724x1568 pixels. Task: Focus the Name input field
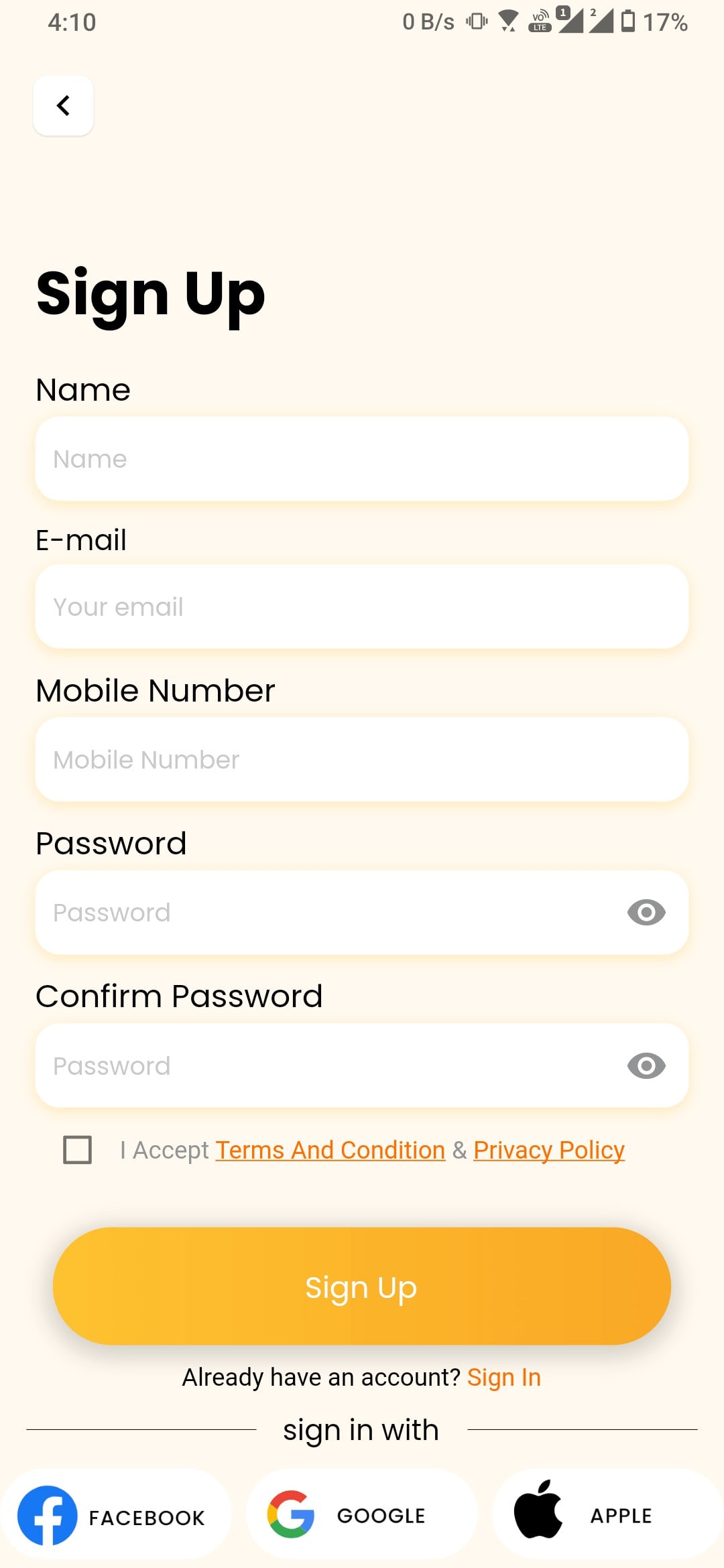point(362,459)
